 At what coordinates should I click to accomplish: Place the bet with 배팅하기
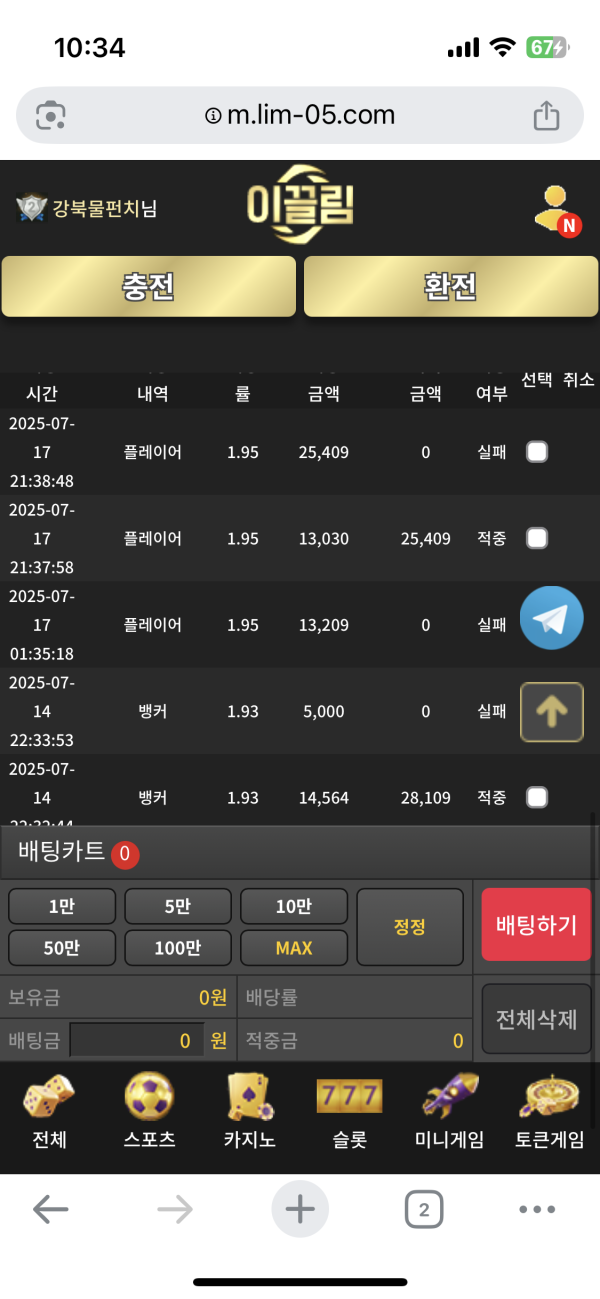(x=536, y=925)
